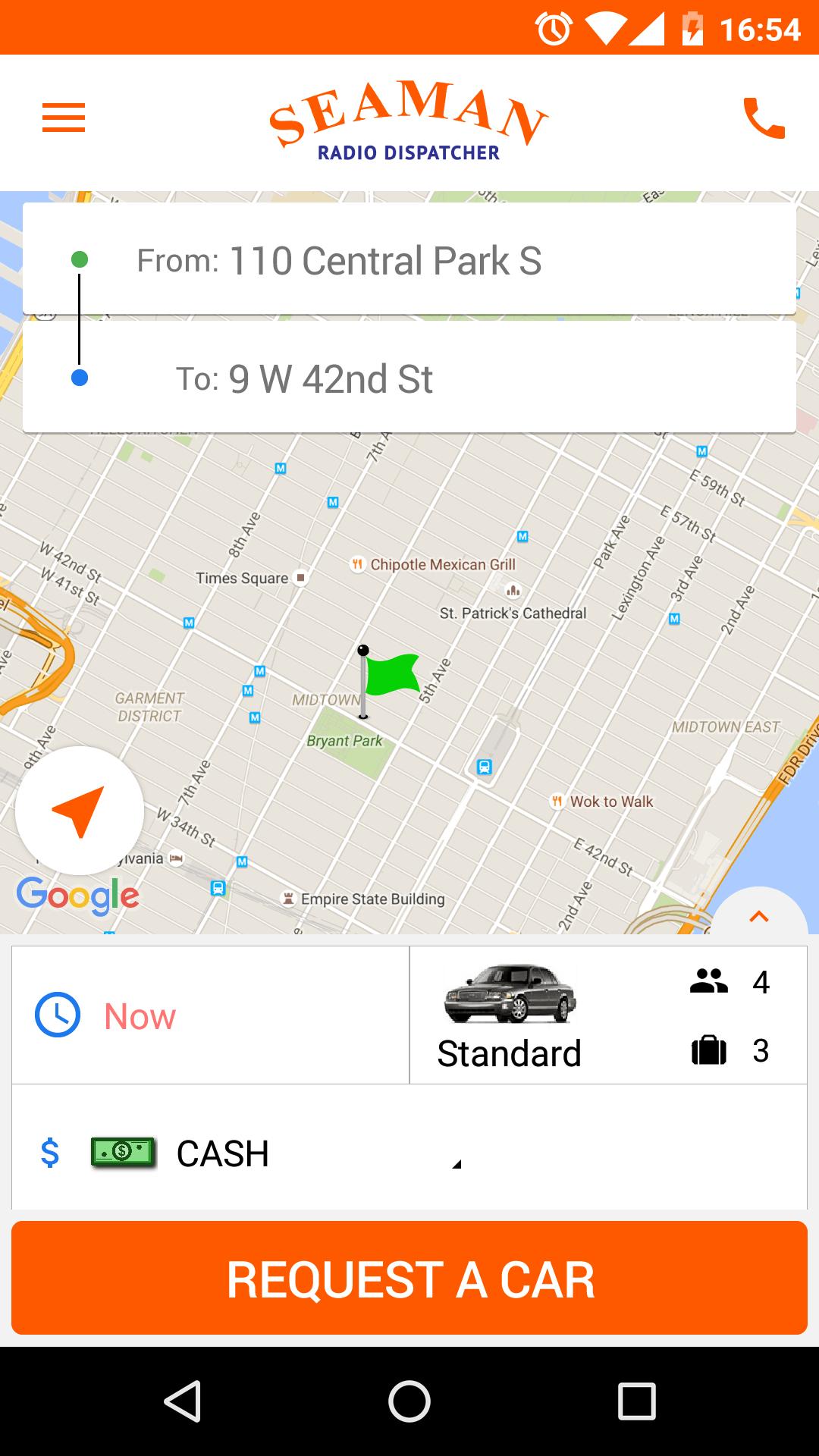Center map on my current location
Image resolution: width=819 pixels, height=1456 pixels.
[x=80, y=811]
